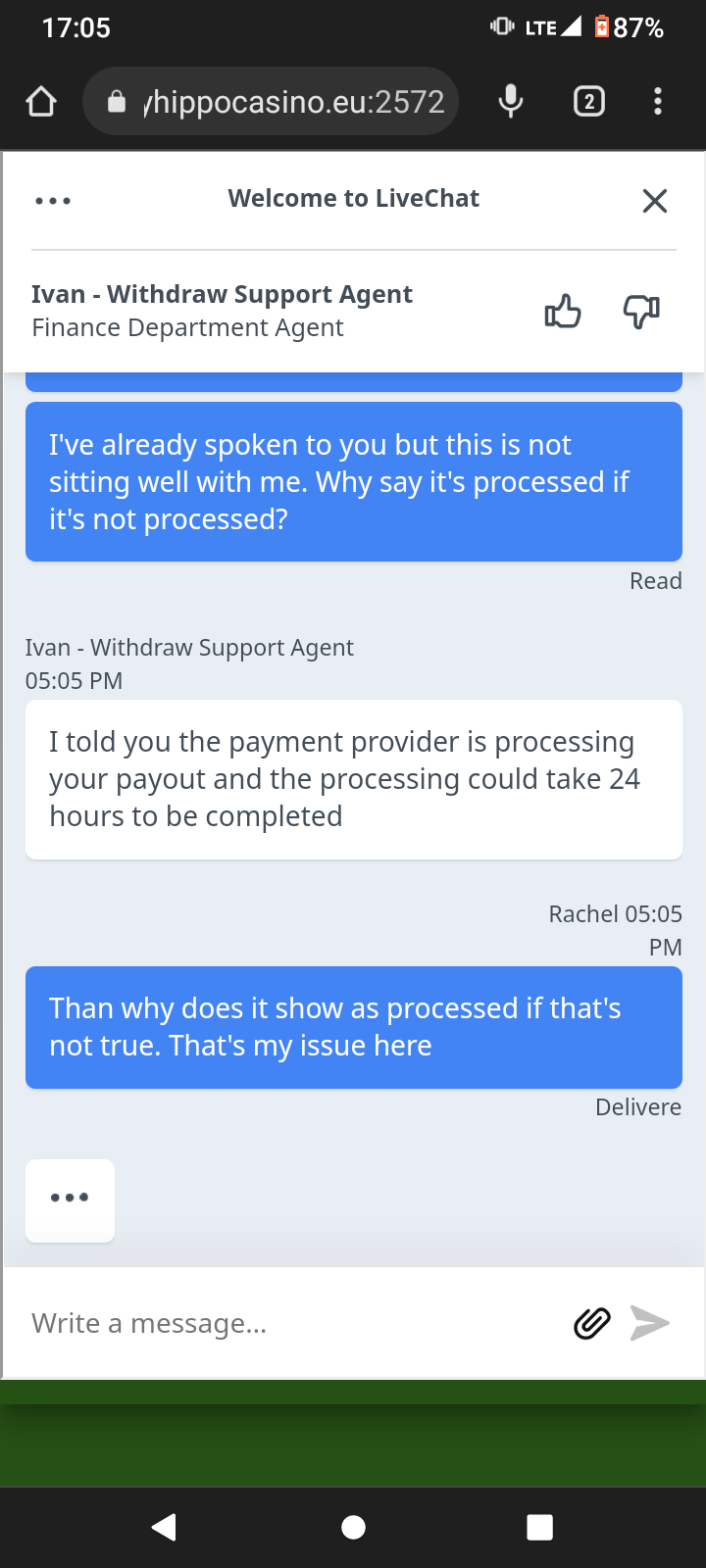Image resolution: width=706 pixels, height=1568 pixels.
Task: Tap the browser home button
Action: 41,102
